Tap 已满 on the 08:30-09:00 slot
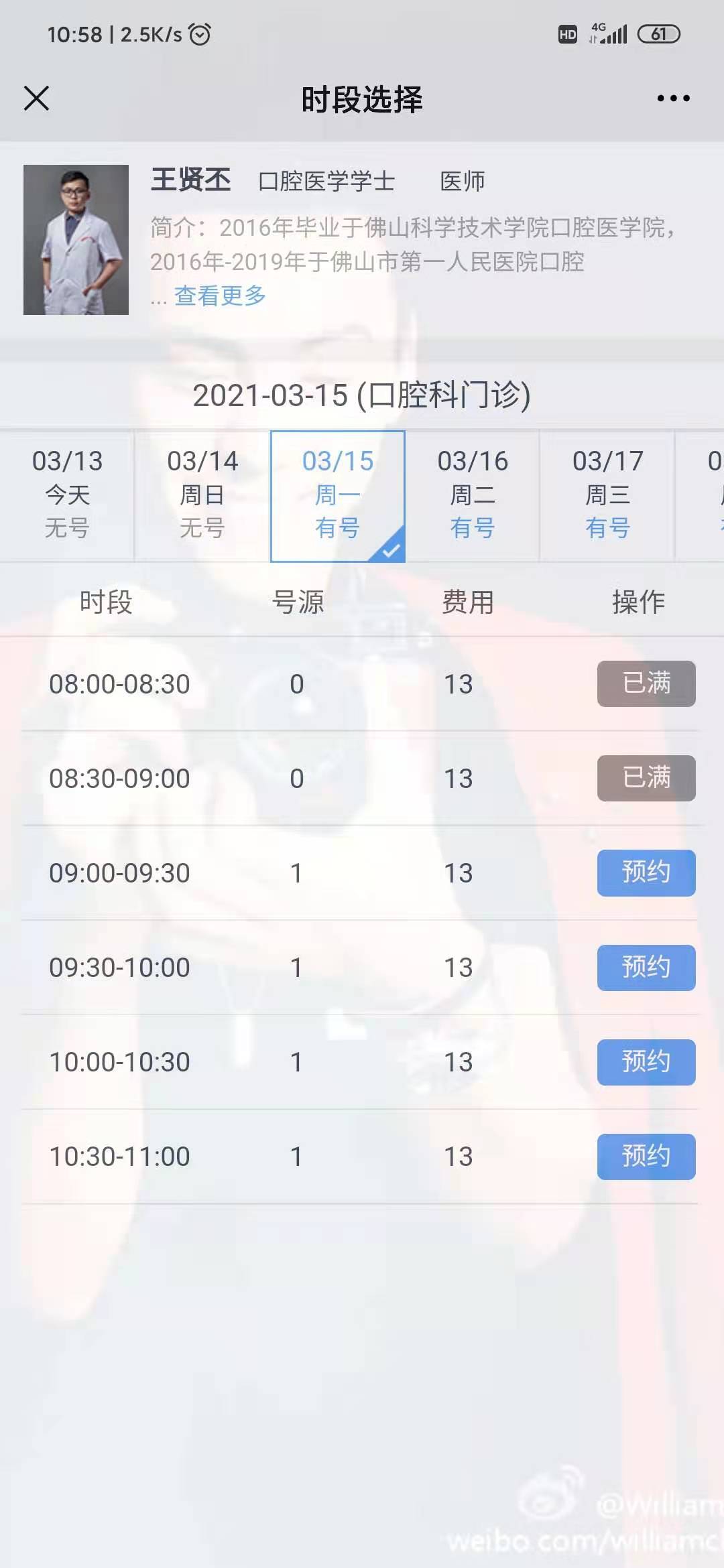 (x=646, y=778)
